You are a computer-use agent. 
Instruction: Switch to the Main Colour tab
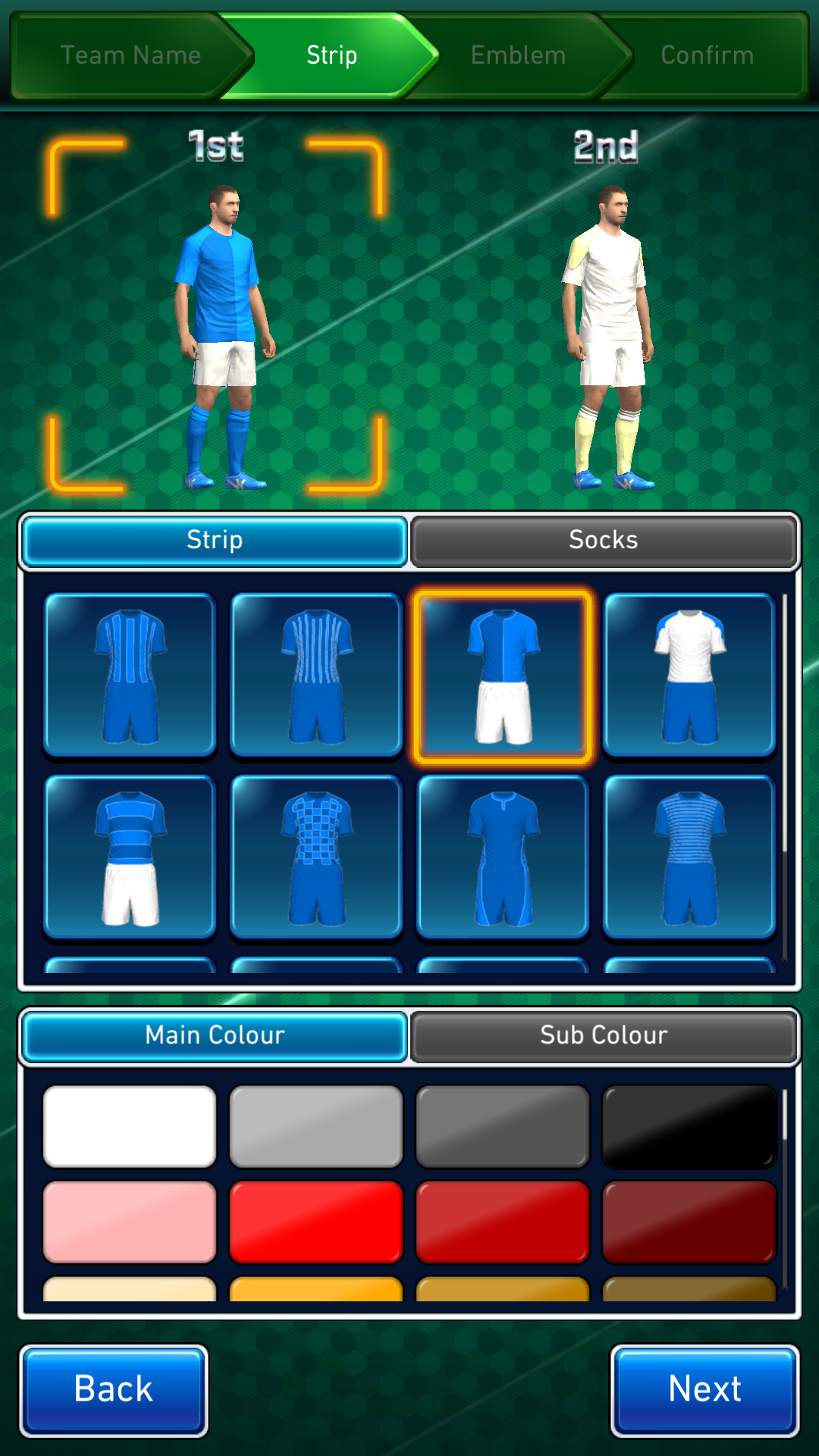pyautogui.click(x=215, y=1035)
